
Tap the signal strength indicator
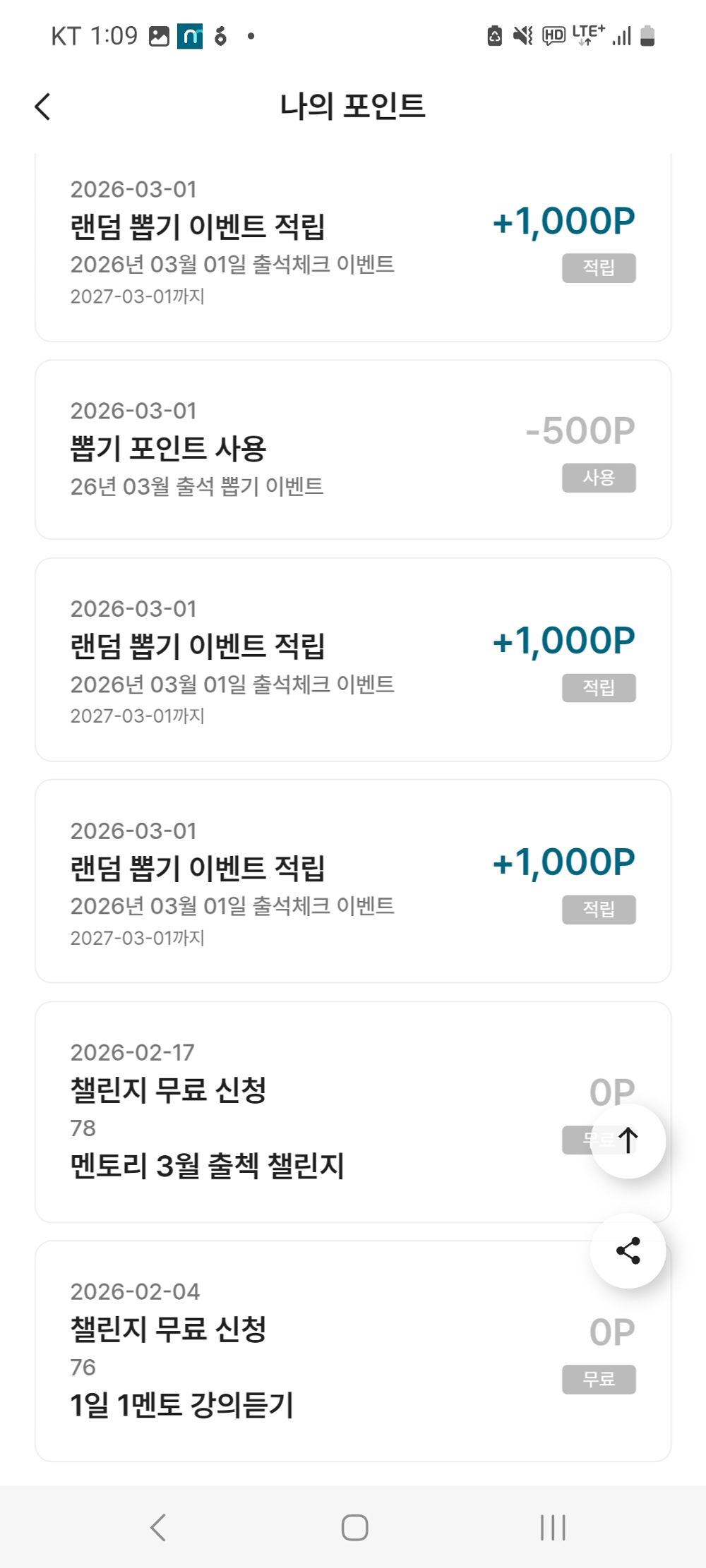tap(619, 36)
